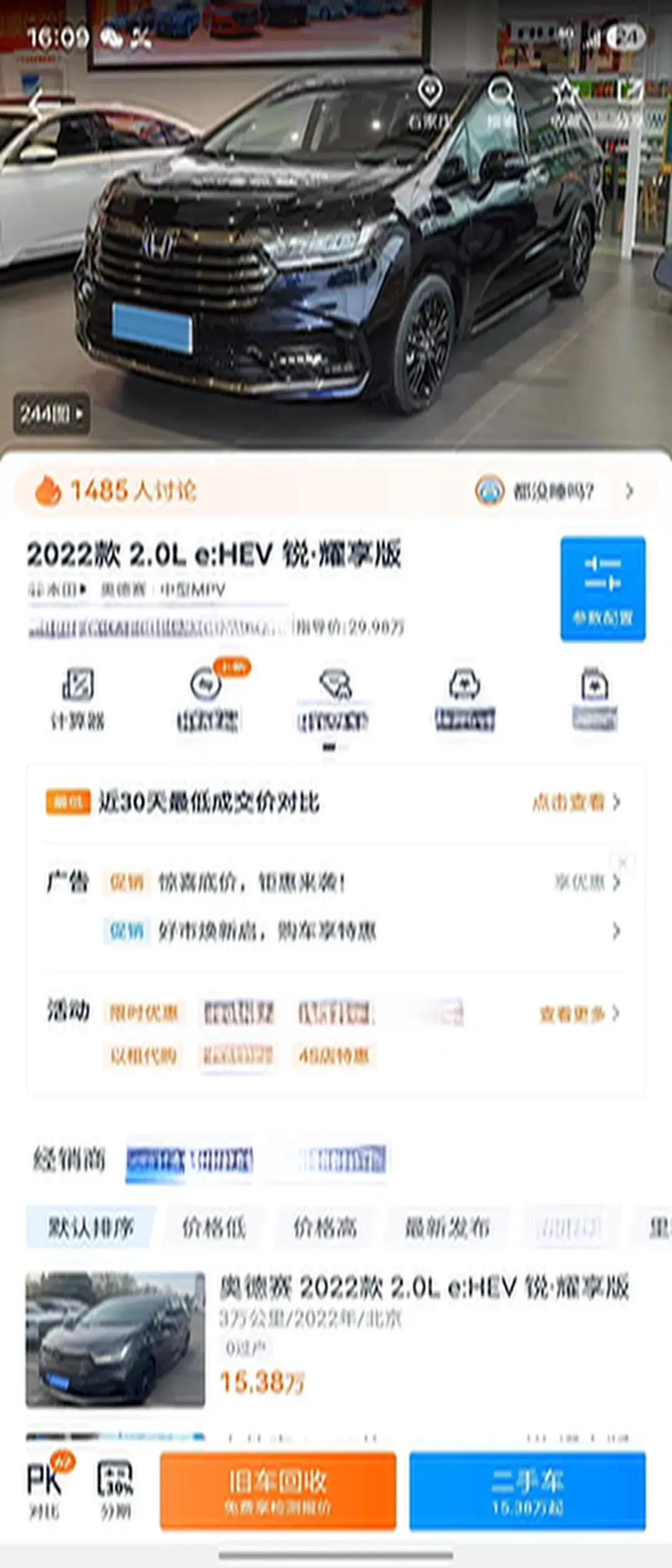
Task: Open the 计算器 price calculator
Action: tap(78, 698)
